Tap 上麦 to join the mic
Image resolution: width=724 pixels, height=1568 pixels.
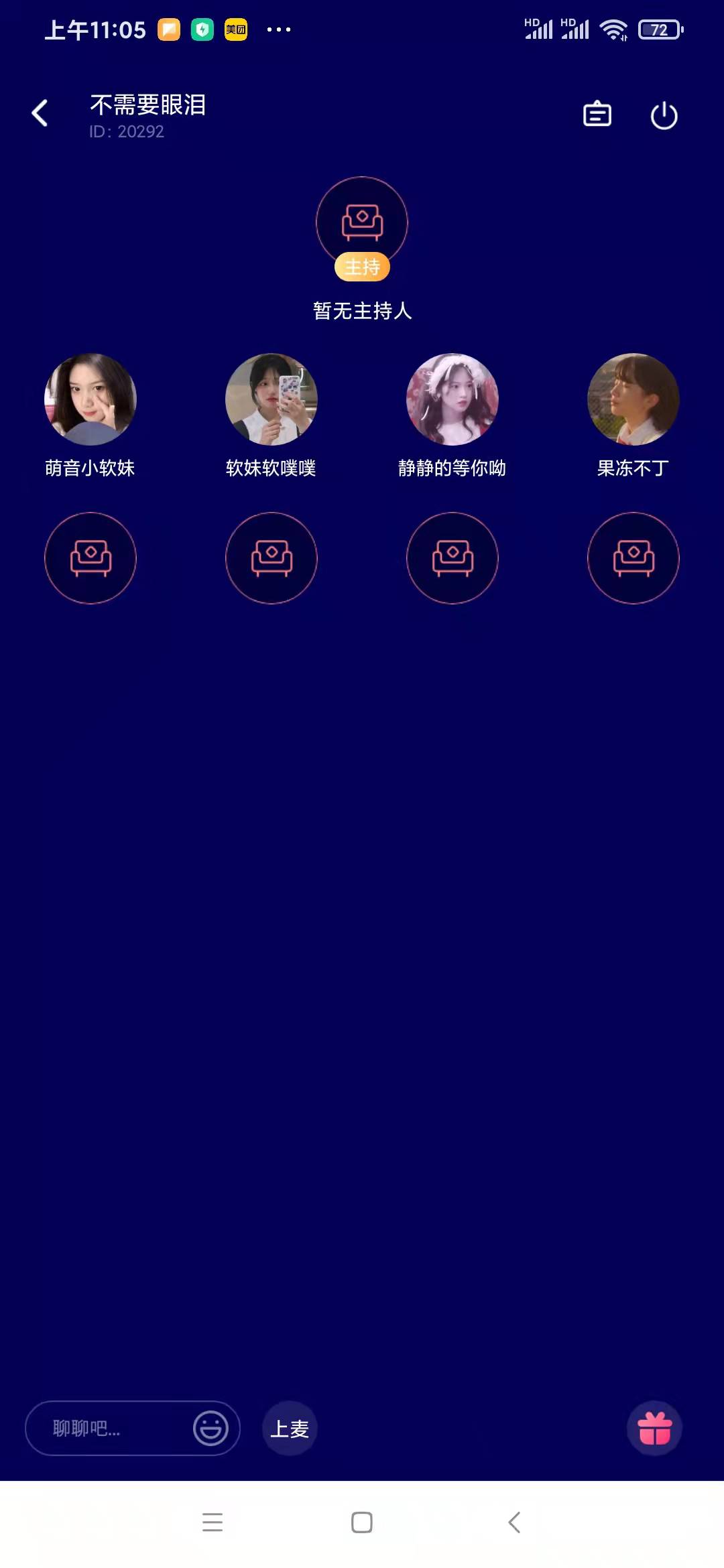290,1428
